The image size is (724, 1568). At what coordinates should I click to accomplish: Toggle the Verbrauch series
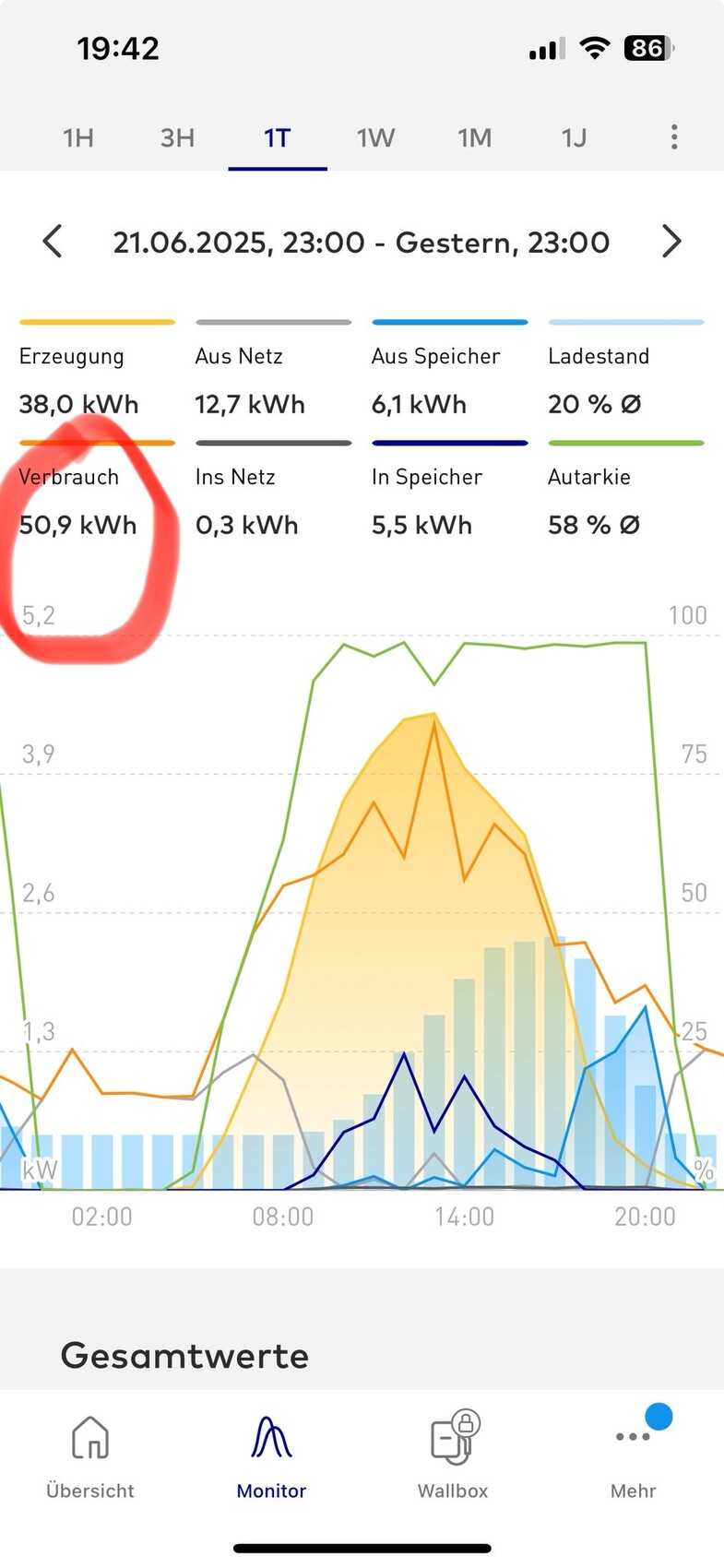(x=97, y=491)
